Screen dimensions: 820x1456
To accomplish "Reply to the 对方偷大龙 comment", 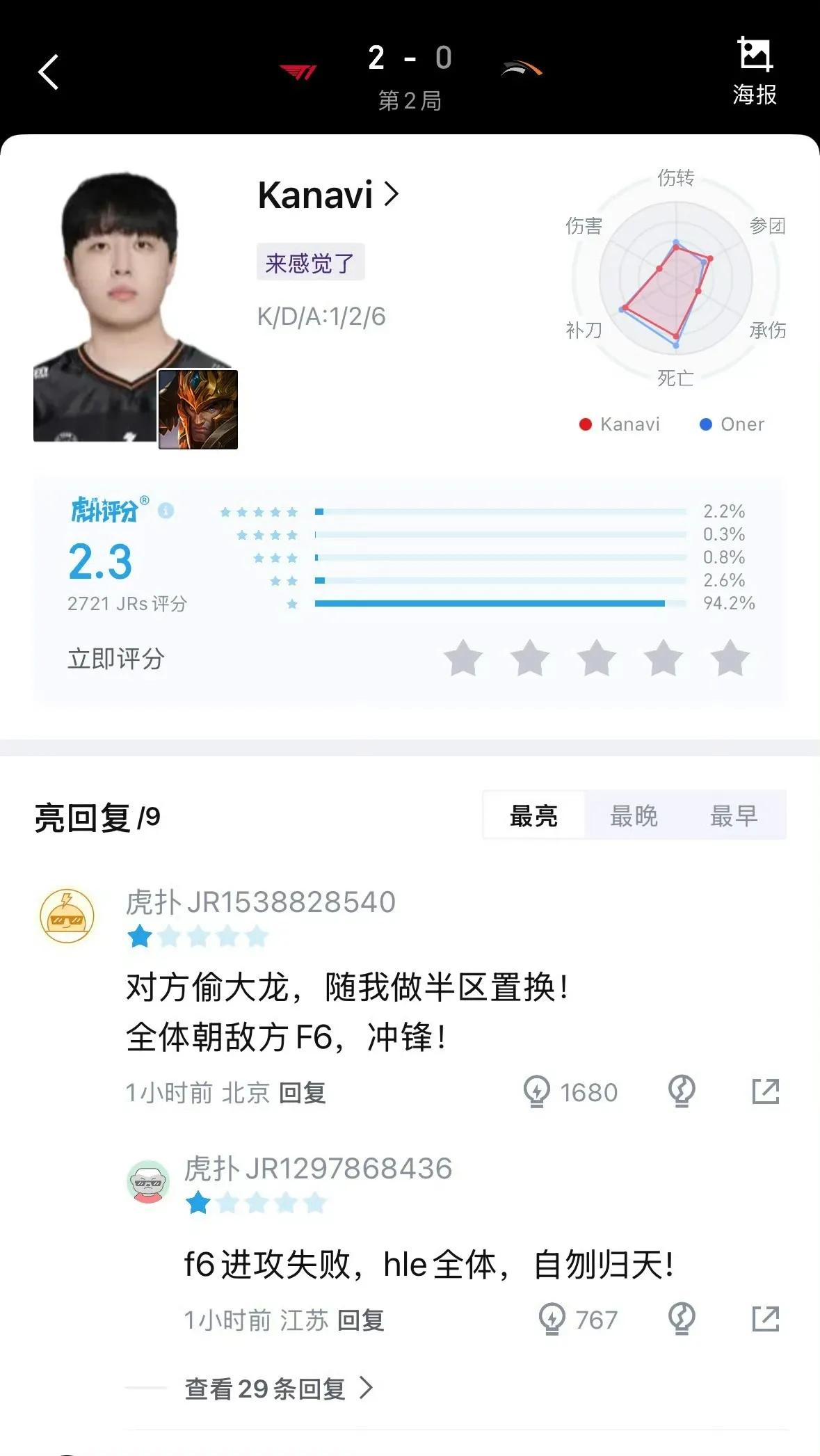I will coord(303,1093).
